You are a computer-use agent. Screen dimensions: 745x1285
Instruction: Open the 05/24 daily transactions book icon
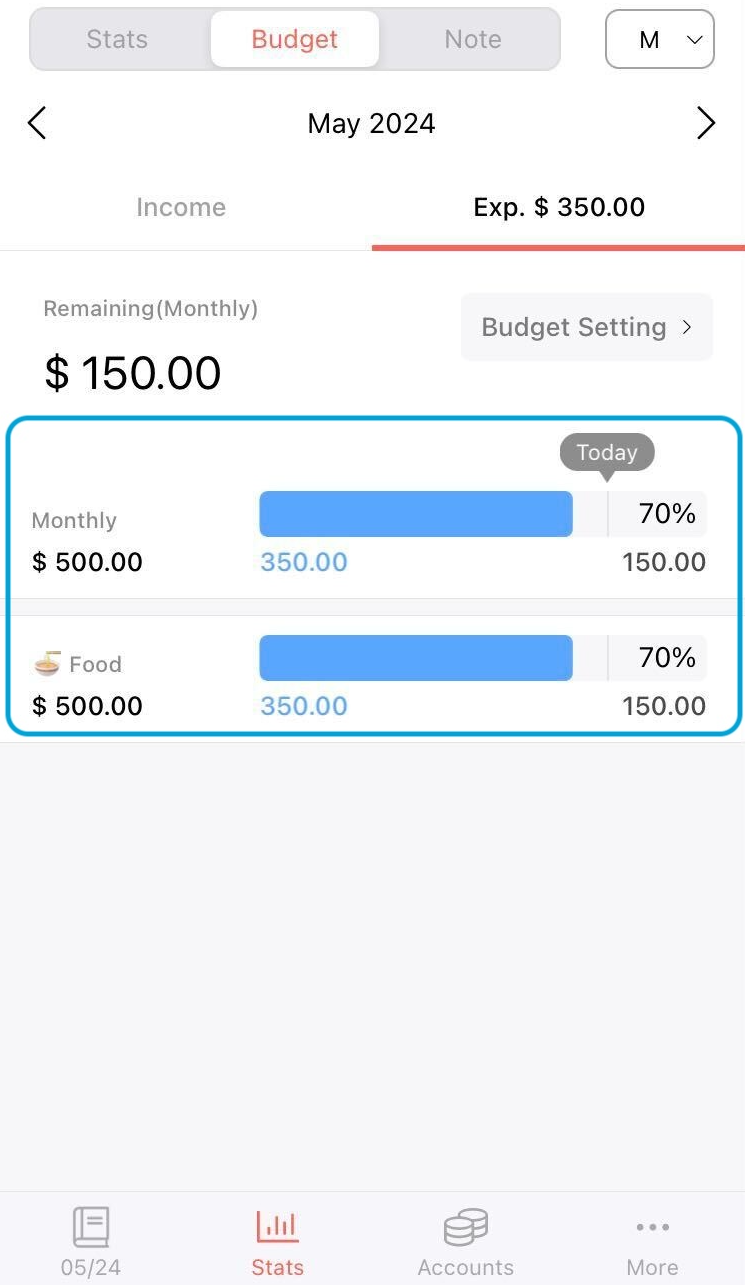point(90,1227)
